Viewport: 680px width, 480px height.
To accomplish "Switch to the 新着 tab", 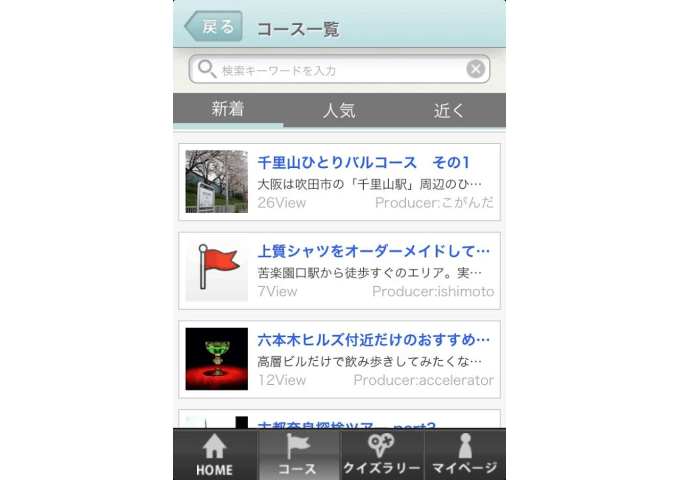I will (x=228, y=110).
